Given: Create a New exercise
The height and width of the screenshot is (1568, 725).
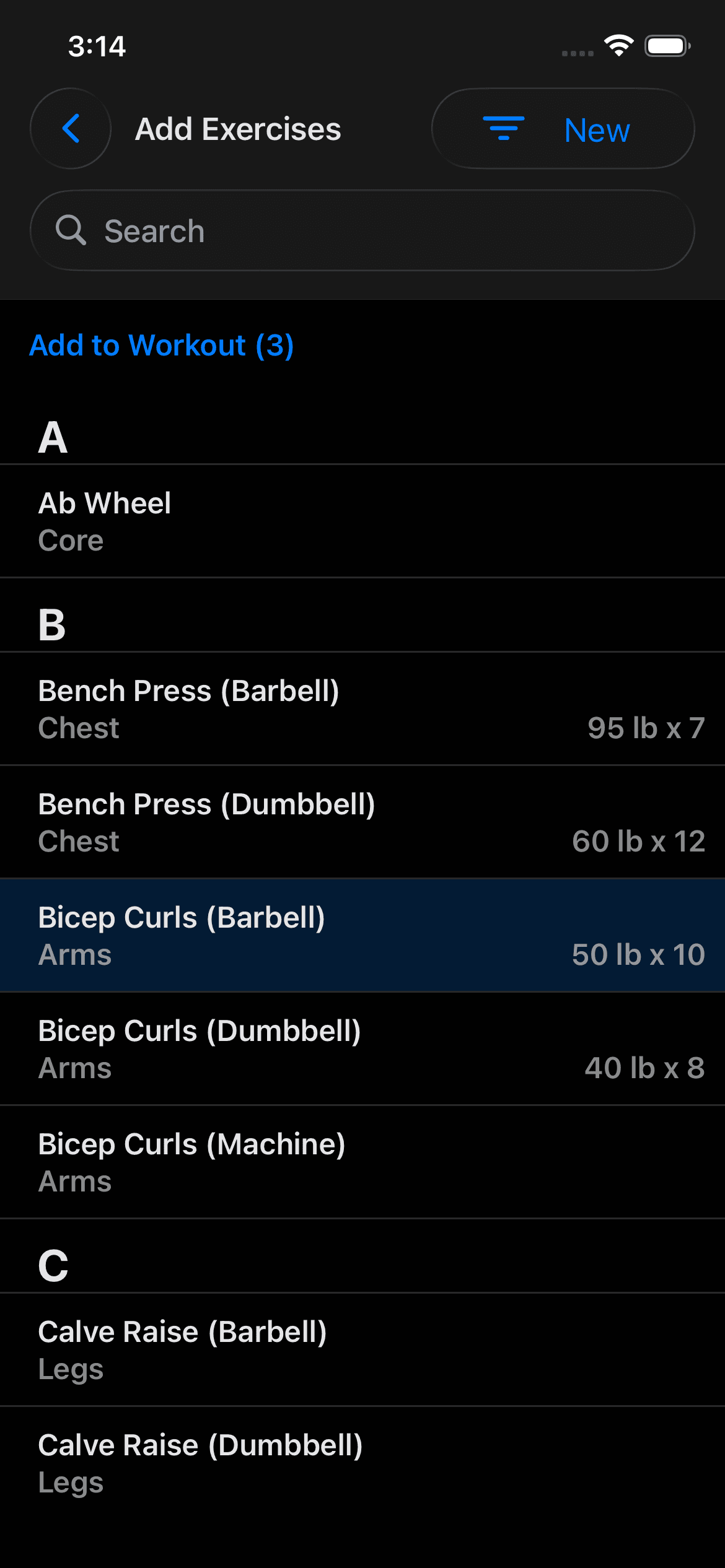Looking at the screenshot, I should pos(596,129).
